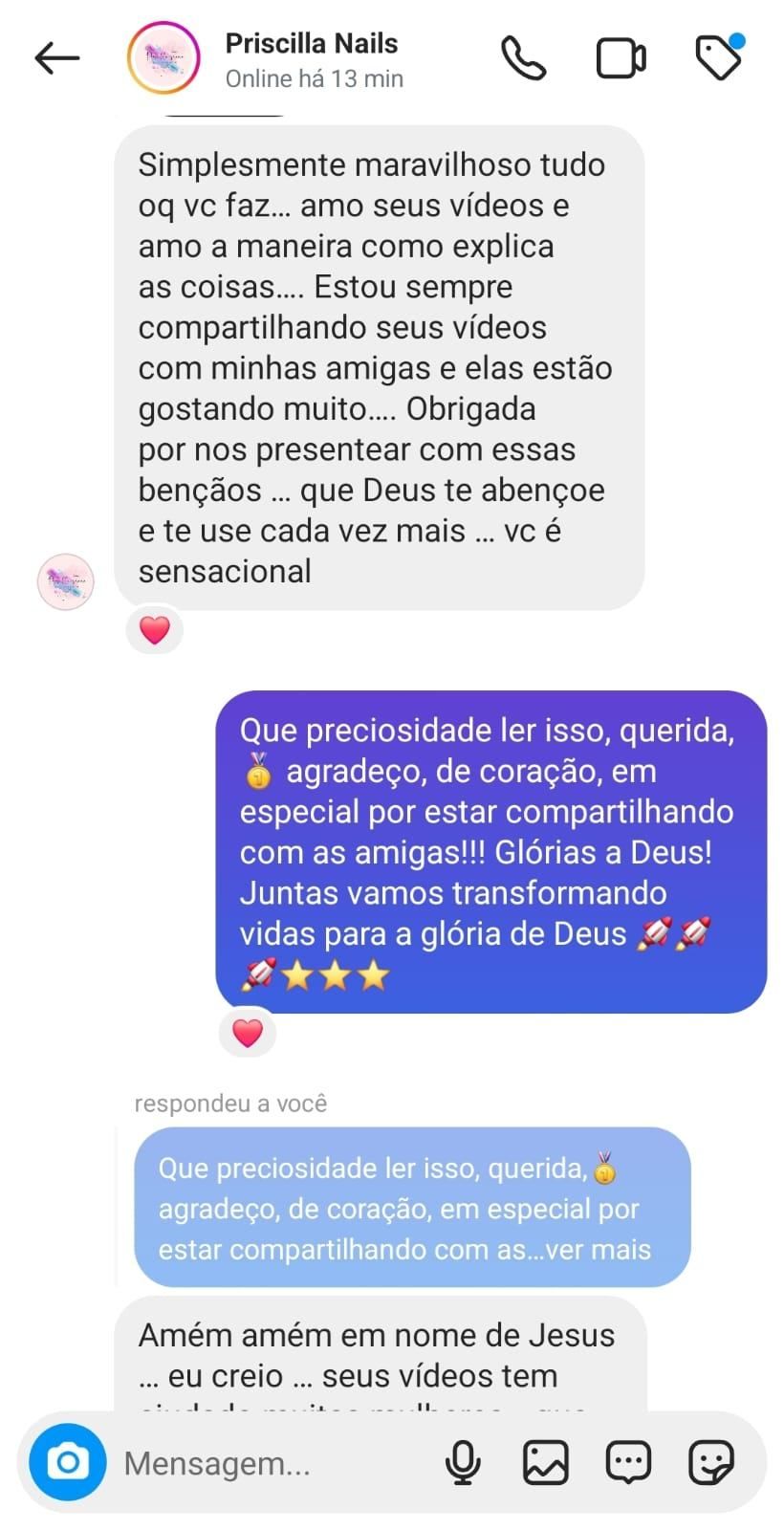This screenshot has height=1530, width=784.
Task: Open Priscilla Nails profile from header name
Action: tap(311, 44)
